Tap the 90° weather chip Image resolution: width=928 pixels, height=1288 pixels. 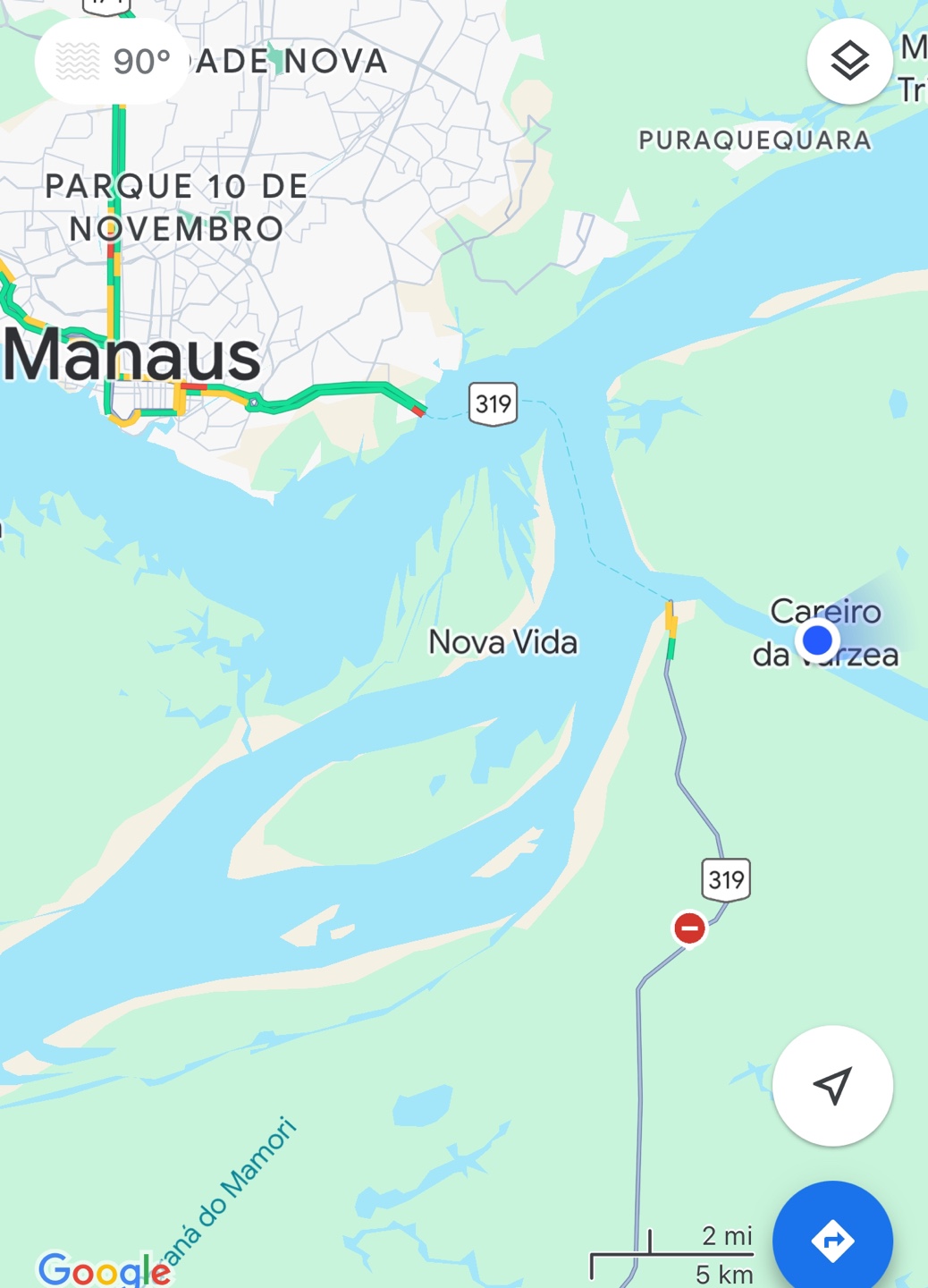point(113,61)
